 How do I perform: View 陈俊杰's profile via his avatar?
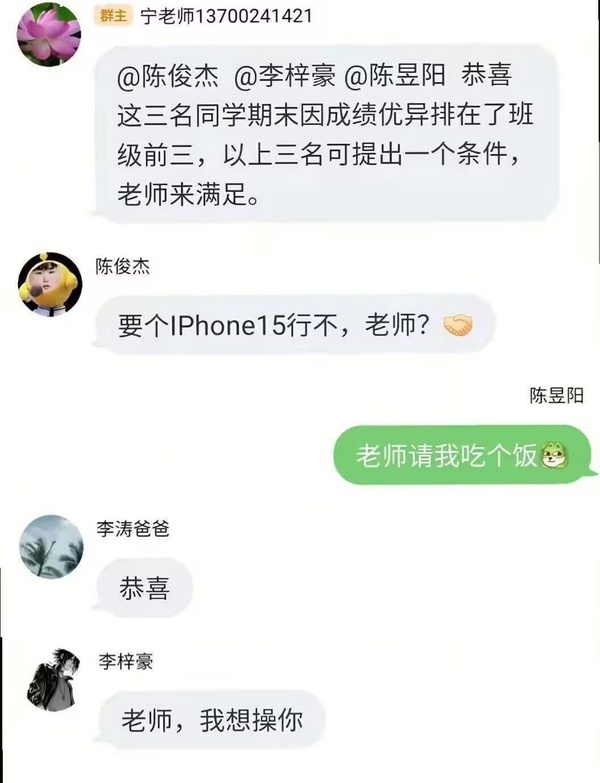[50, 284]
